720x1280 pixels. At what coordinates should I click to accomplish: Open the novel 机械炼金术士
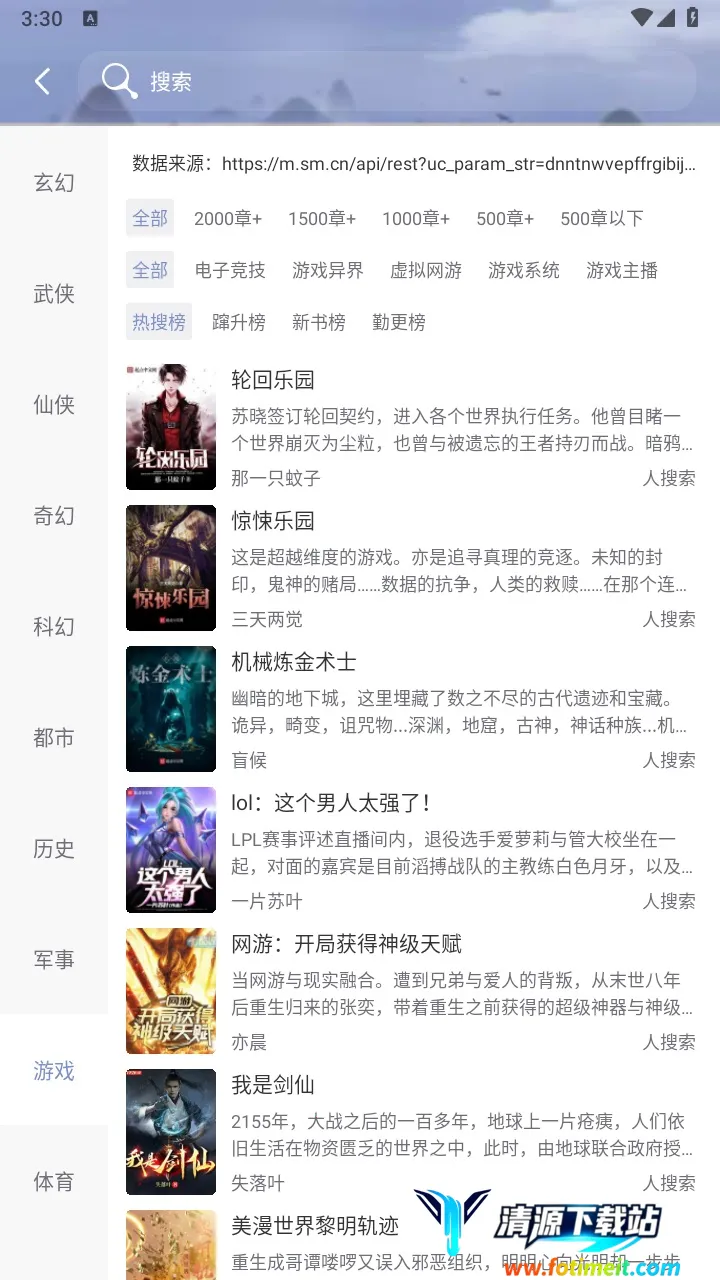coord(293,662)
